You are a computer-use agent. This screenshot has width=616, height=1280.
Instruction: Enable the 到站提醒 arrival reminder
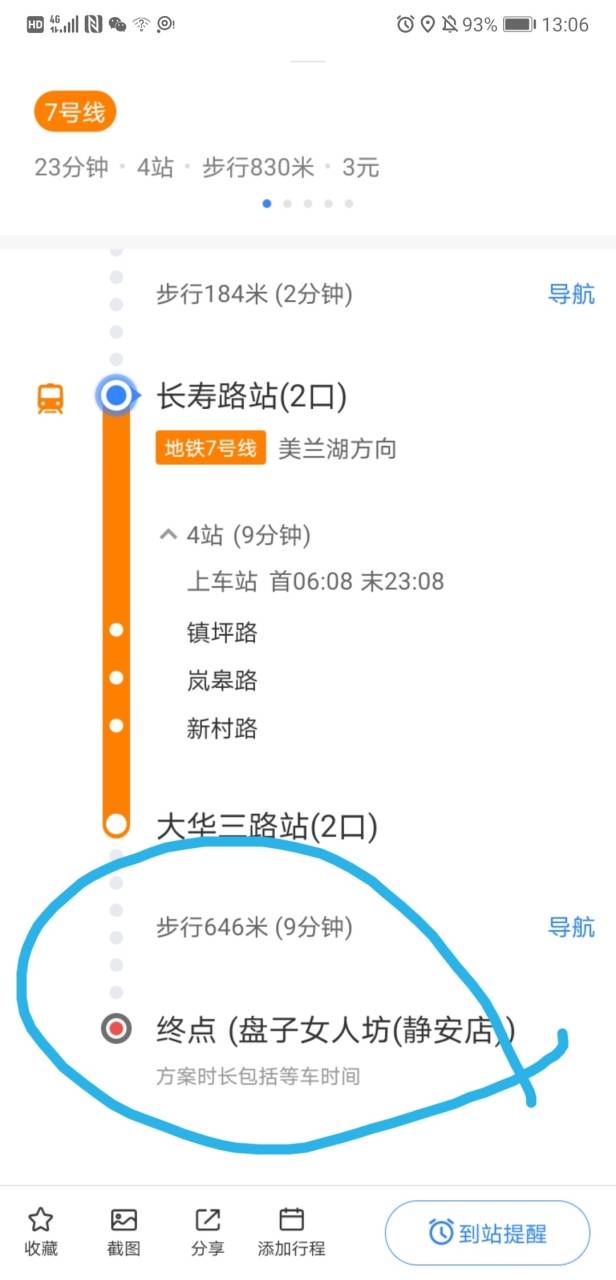click(x=488, y=1233)
